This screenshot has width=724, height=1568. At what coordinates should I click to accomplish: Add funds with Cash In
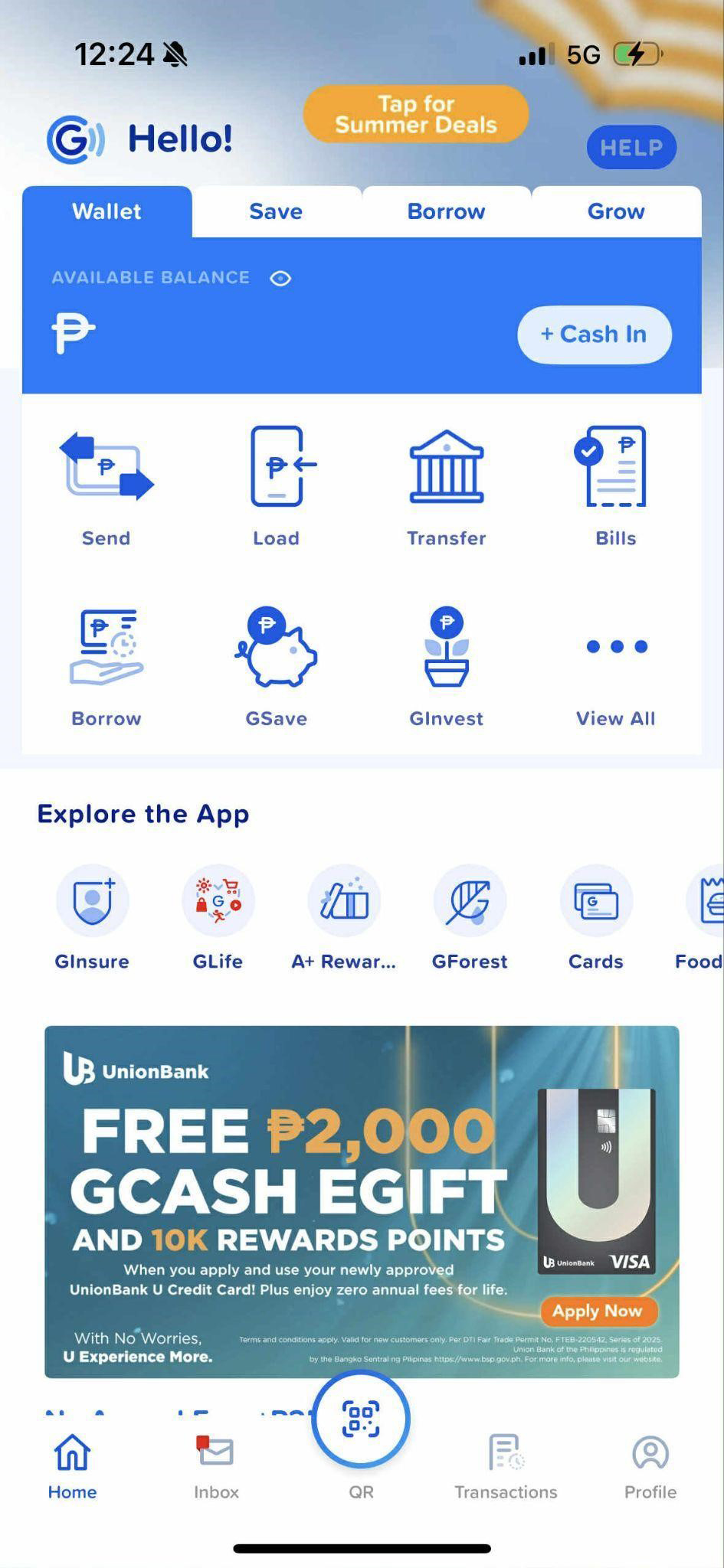pyautogui.click(x=594, y=334)
